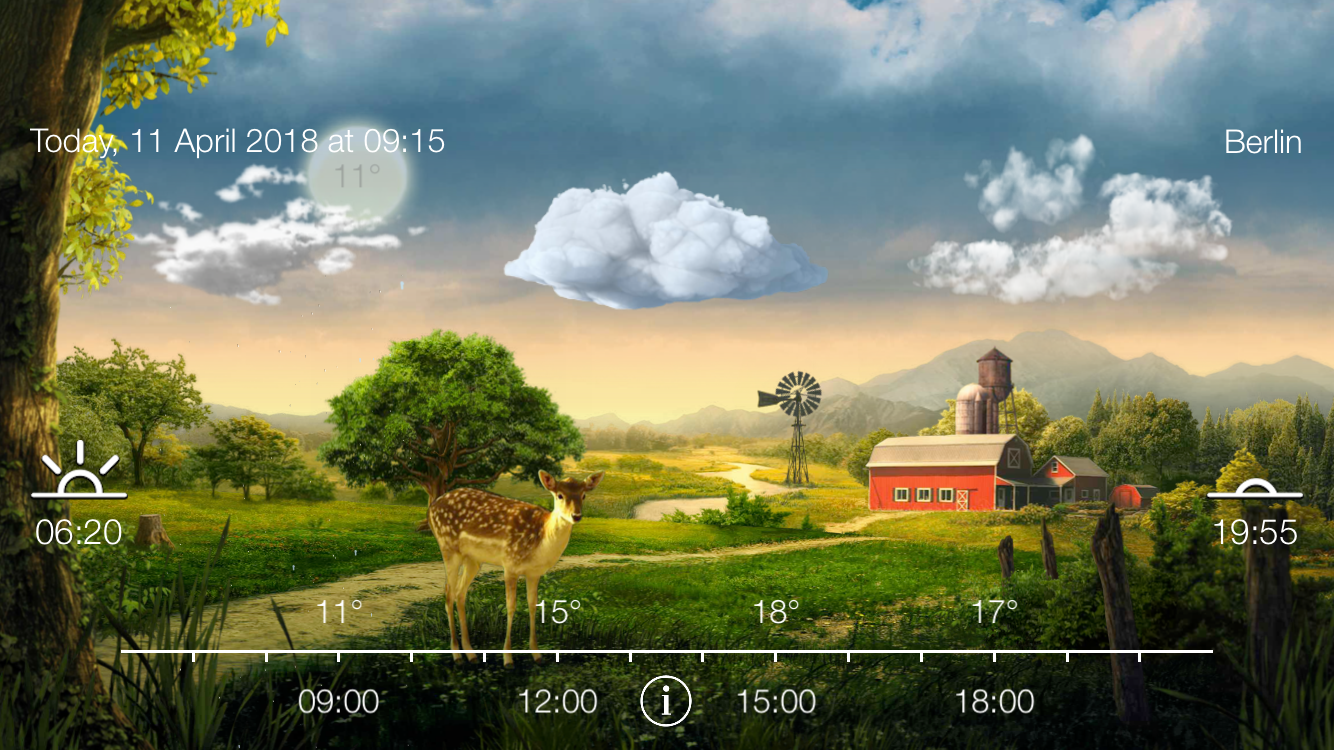Select 09:00 on the timeline
This screenshot has width=1334, height=750.
point(339,701)
